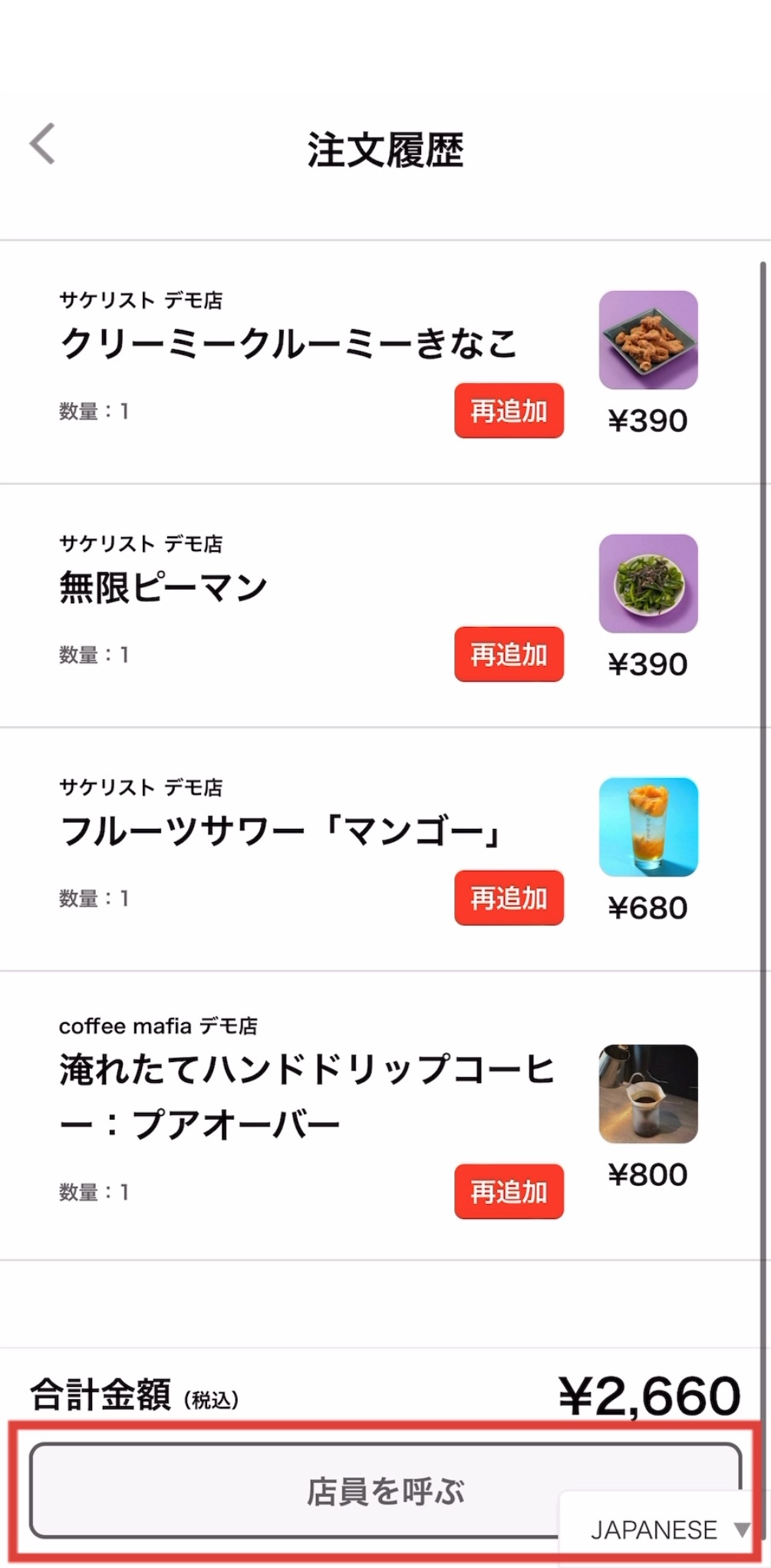The image size is (771, 1568).
Task: Add フルーツサワー「マンゴー」 again
Action: [x=509, y=898]
